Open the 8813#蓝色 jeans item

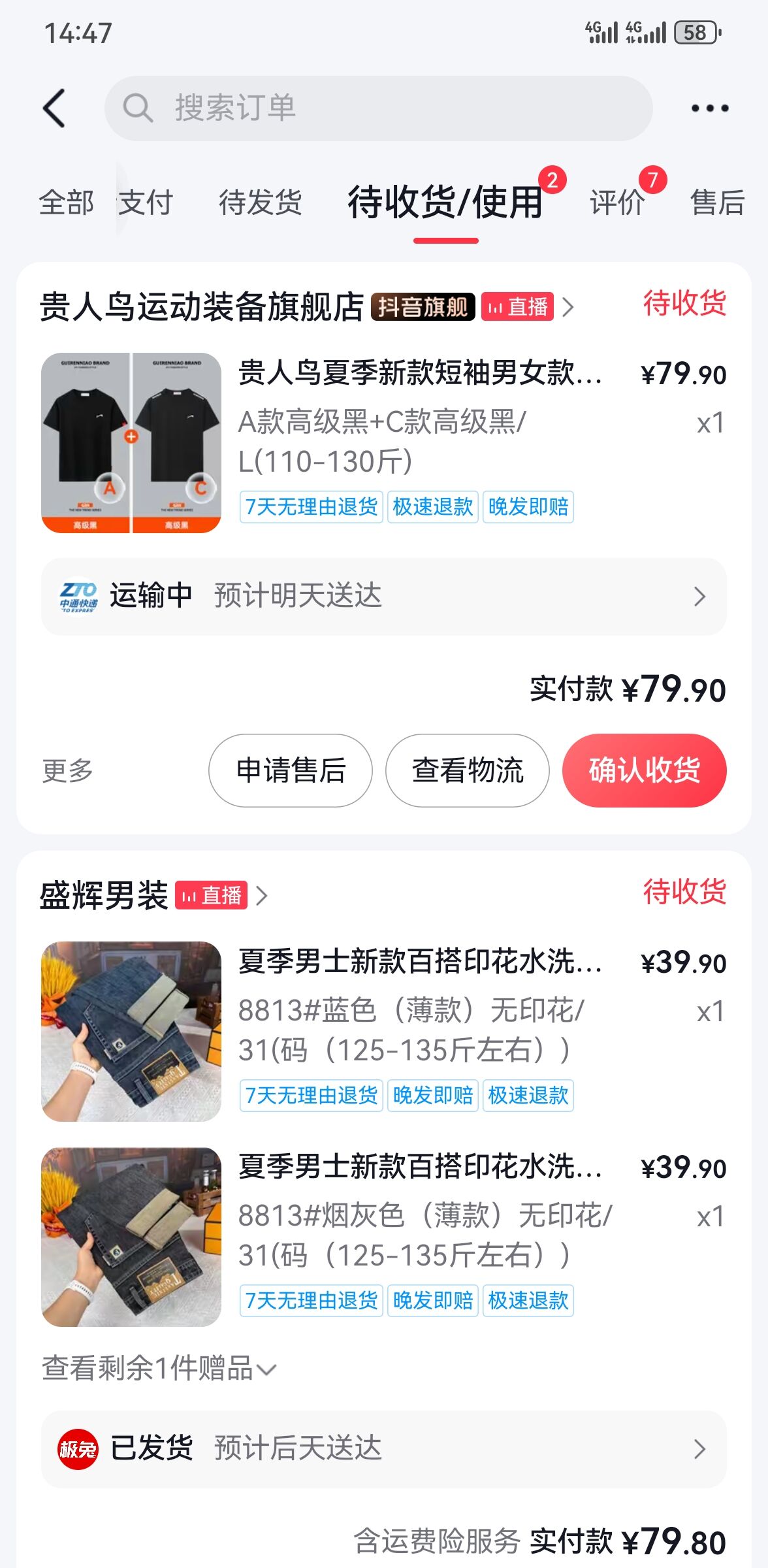pyautogui.click(x=384, y=1031)
